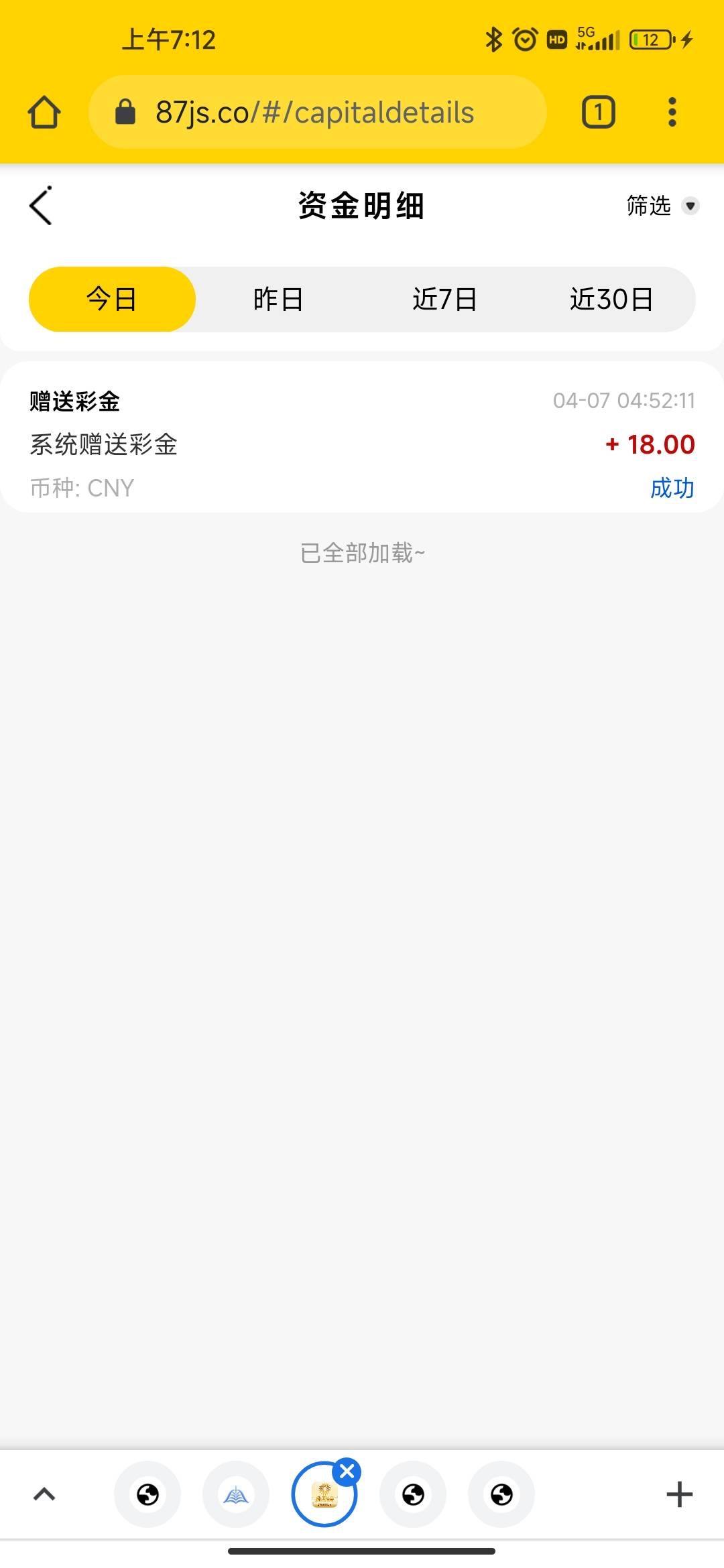Close the currently active browser tab
724x1568 pixels.
347,1472
